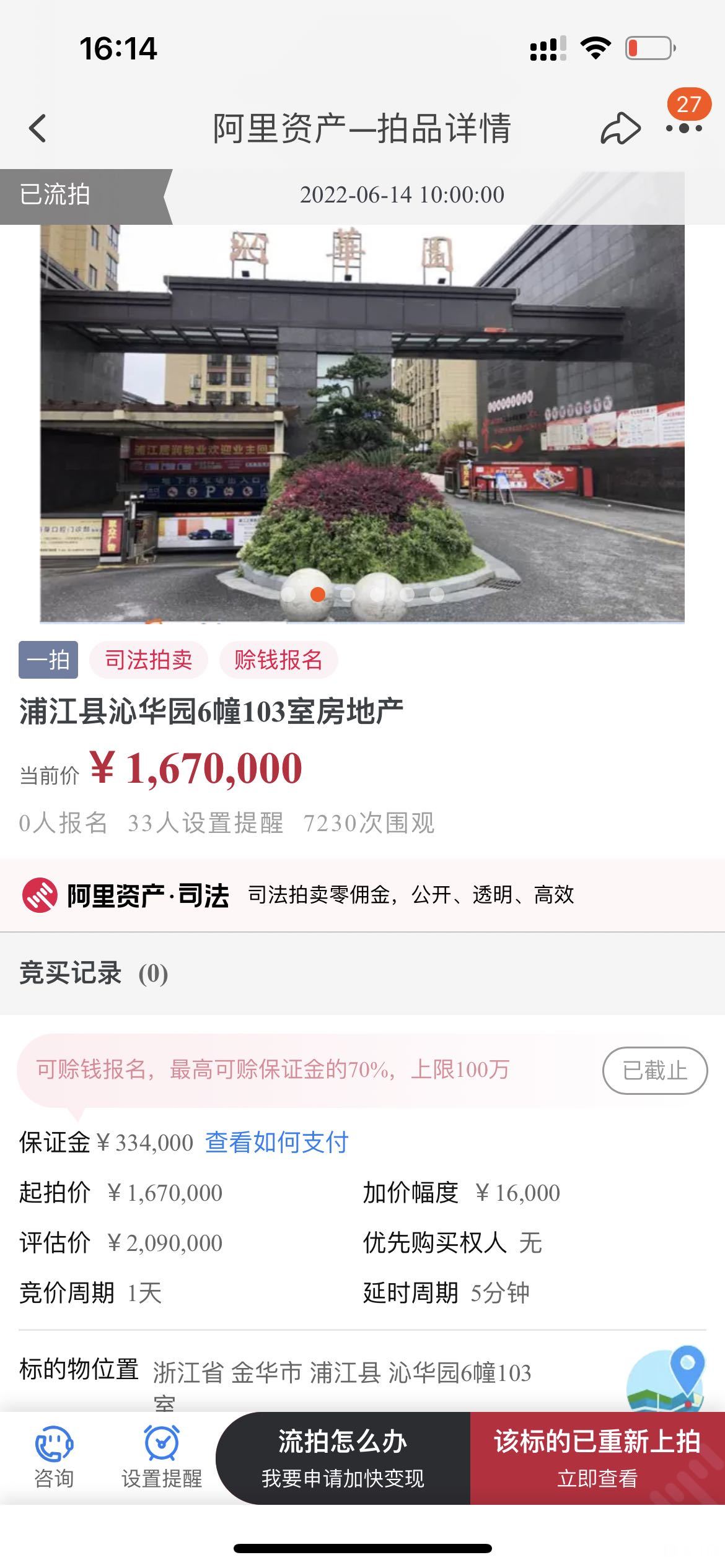Tap the 赊钱报名 tag
Viewport: 725px width, 1568px height.
[278, 660]
